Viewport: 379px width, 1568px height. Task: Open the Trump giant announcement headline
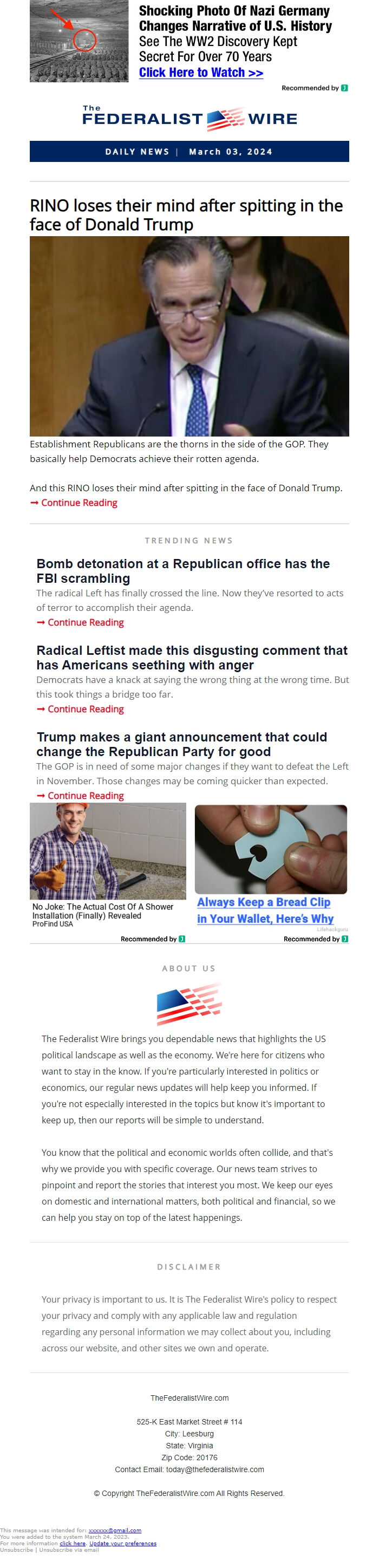(181, 744)
